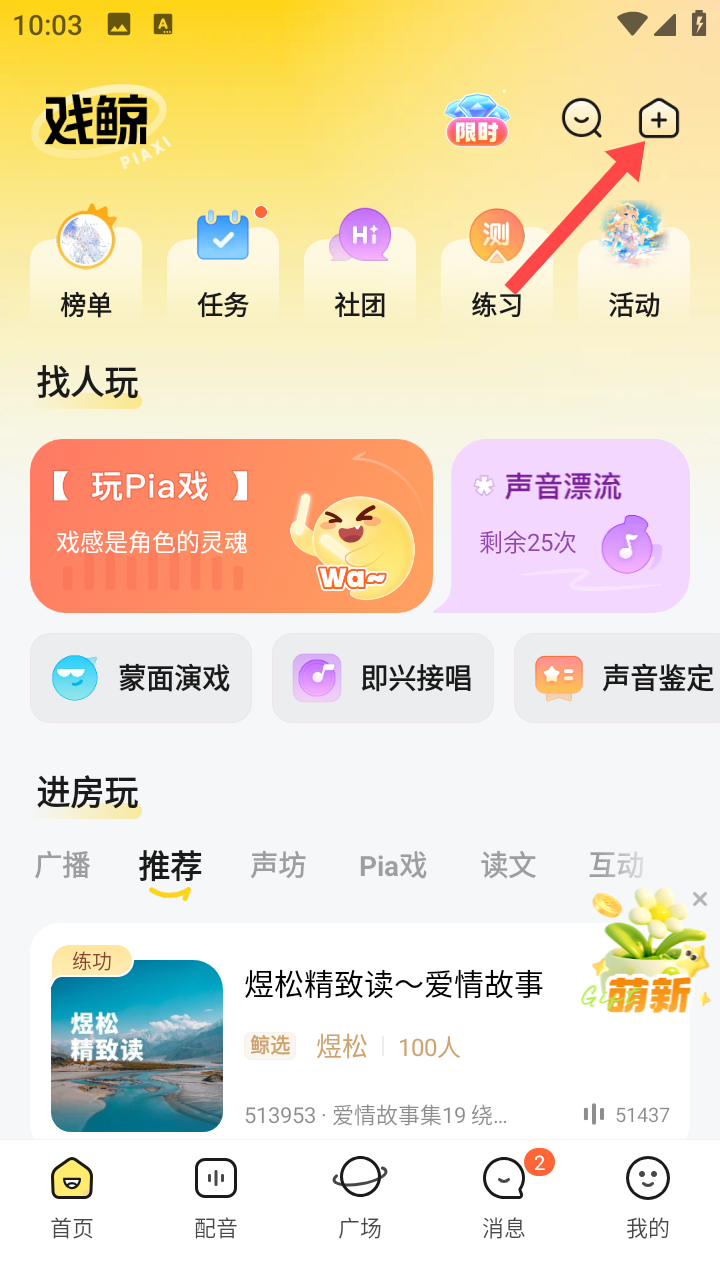
Task: Open the 练习 practice shortcut
Action: [497, 265]
